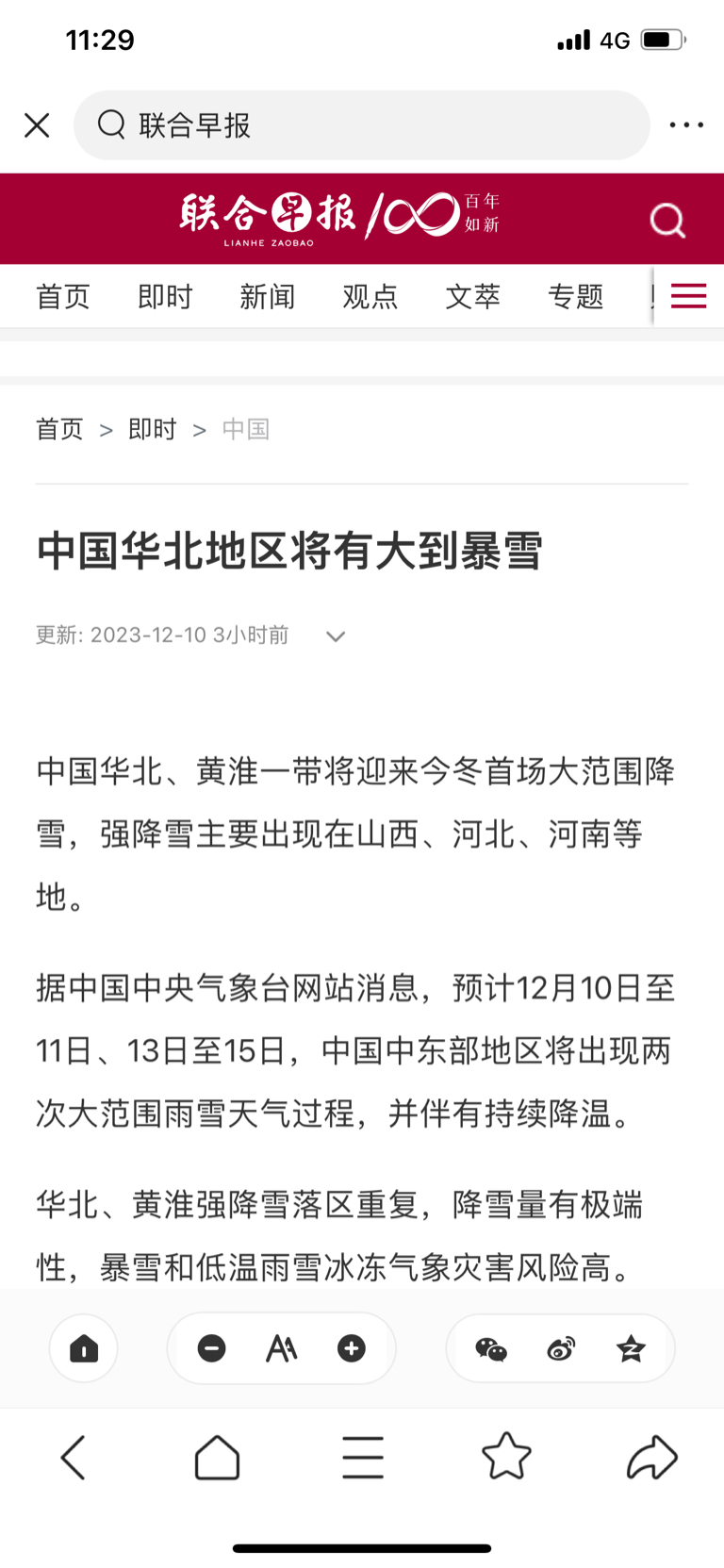Image resolution: width=724 pixels, height=1568 pixels.
Task: Expand the update date chevron
Action: point(335,636)
